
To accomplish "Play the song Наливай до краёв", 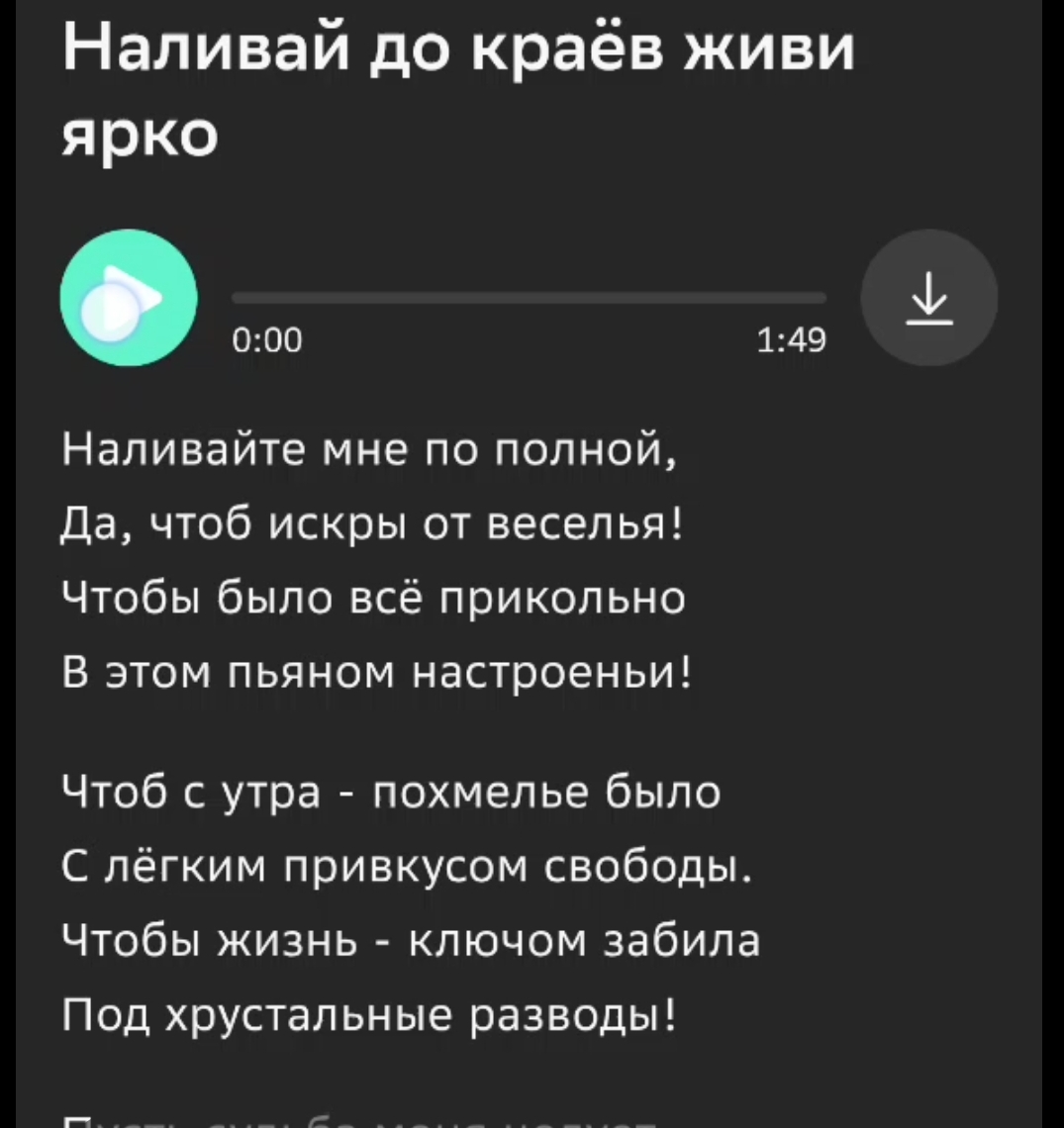I will coord(129,298).
